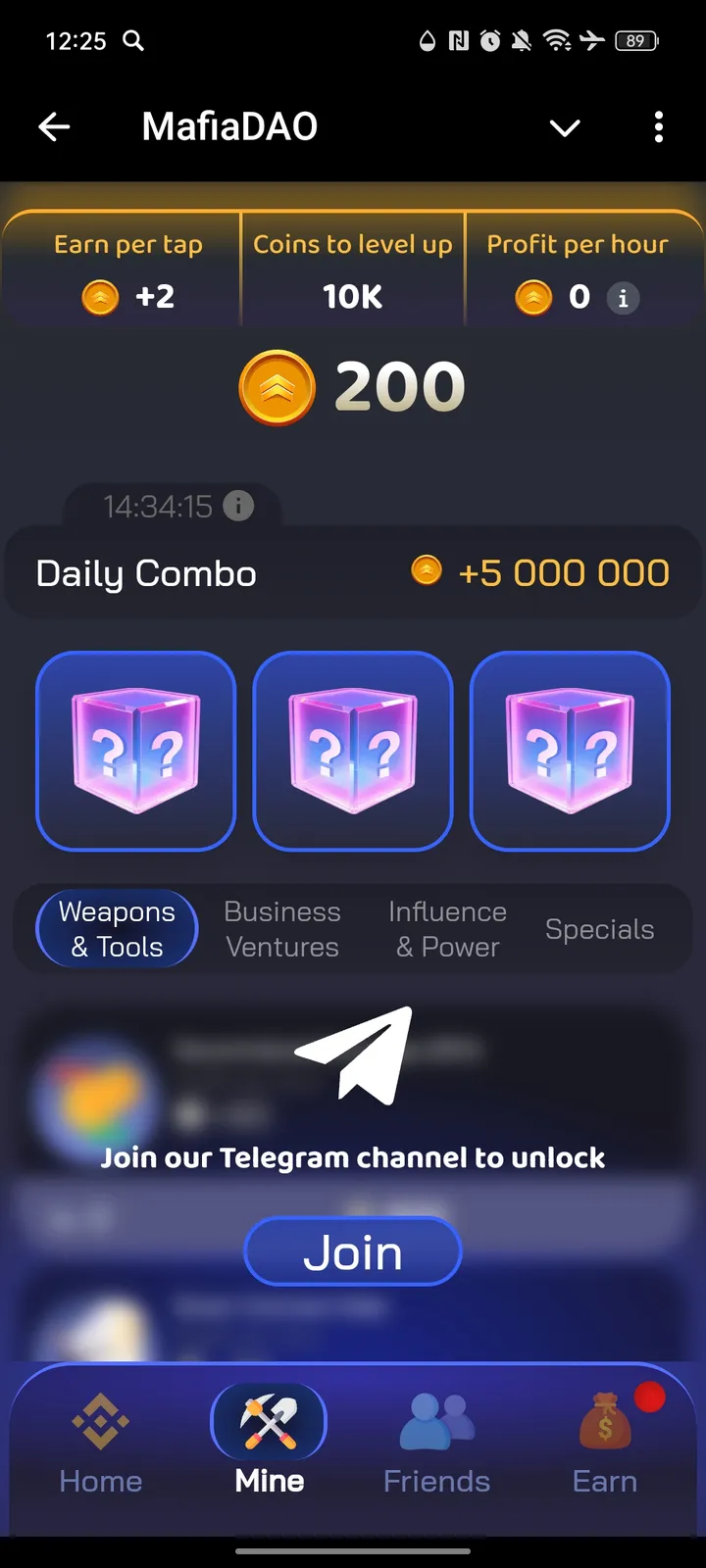Screen dimensions: 706x1568
Task: Join the Telegram channel
Action: tap(353, 1252)
